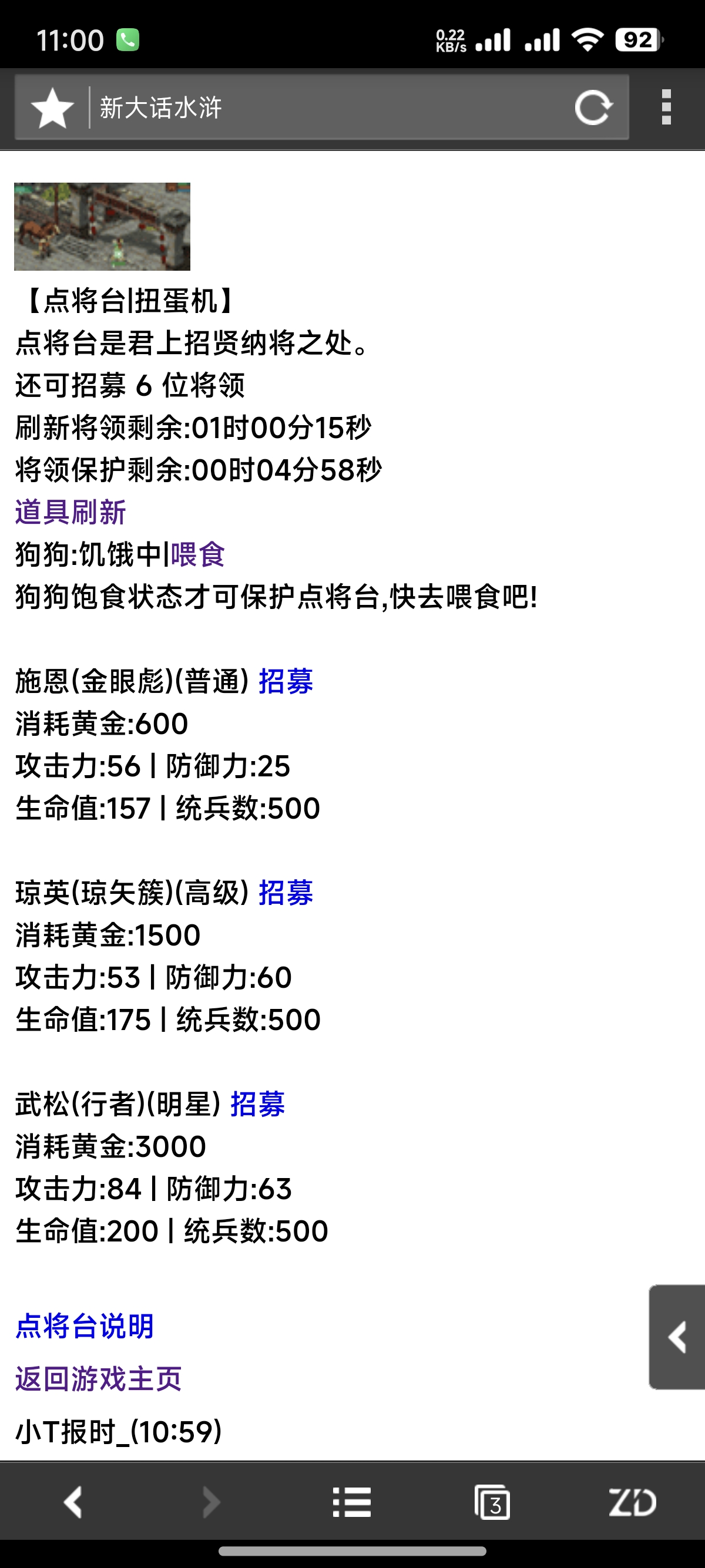Open the bottom list menu icon
This screenshot has height=1568, width=705.
pyautogui.click(x=352, y=1502)
